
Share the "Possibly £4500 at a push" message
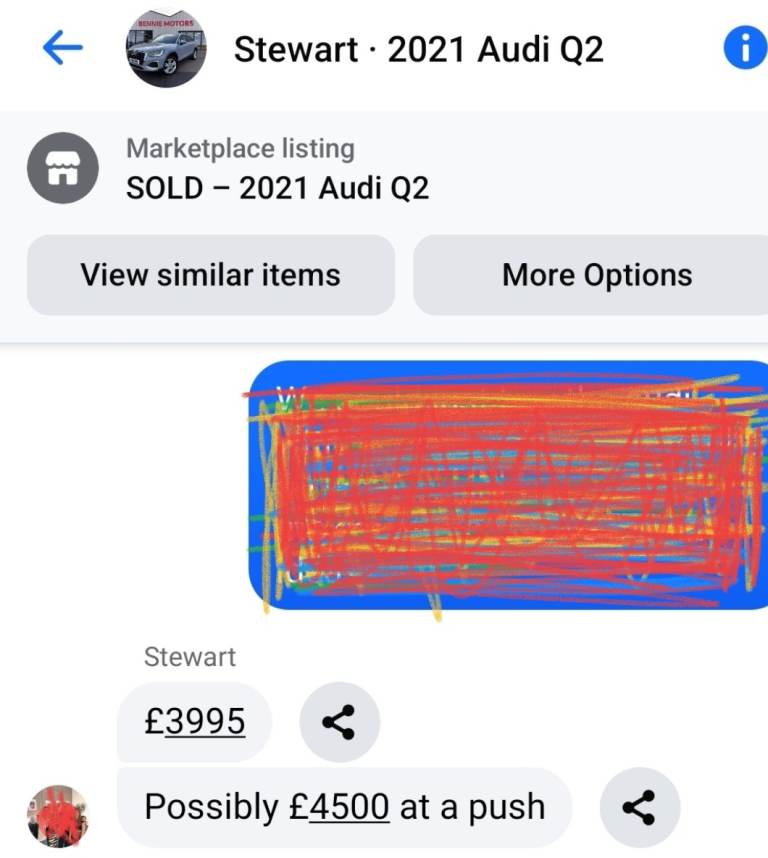640,807
